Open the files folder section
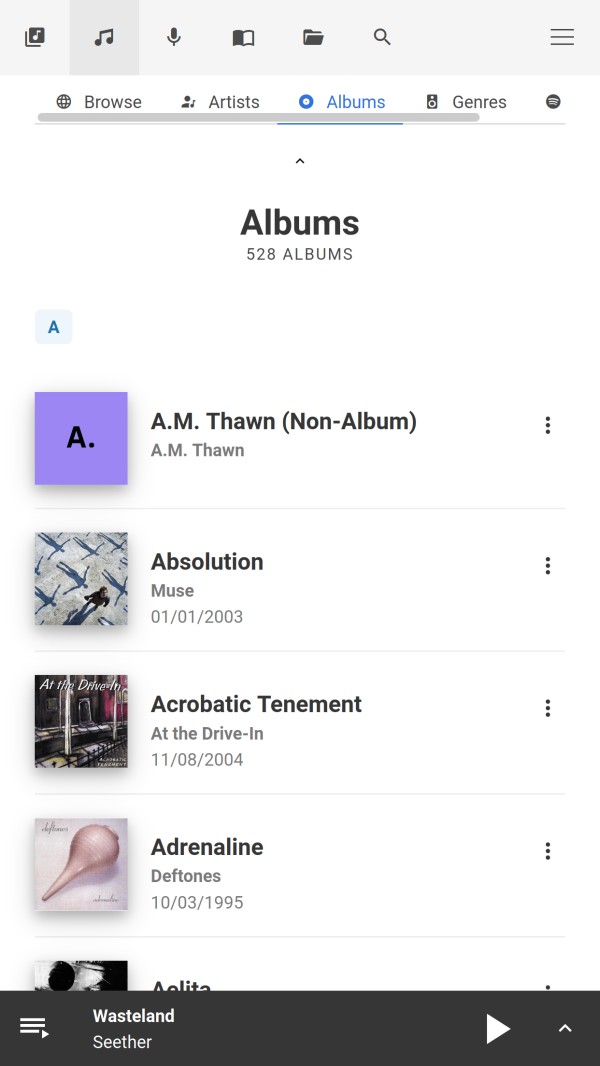The image size is (600, 1066). [313, 37]
